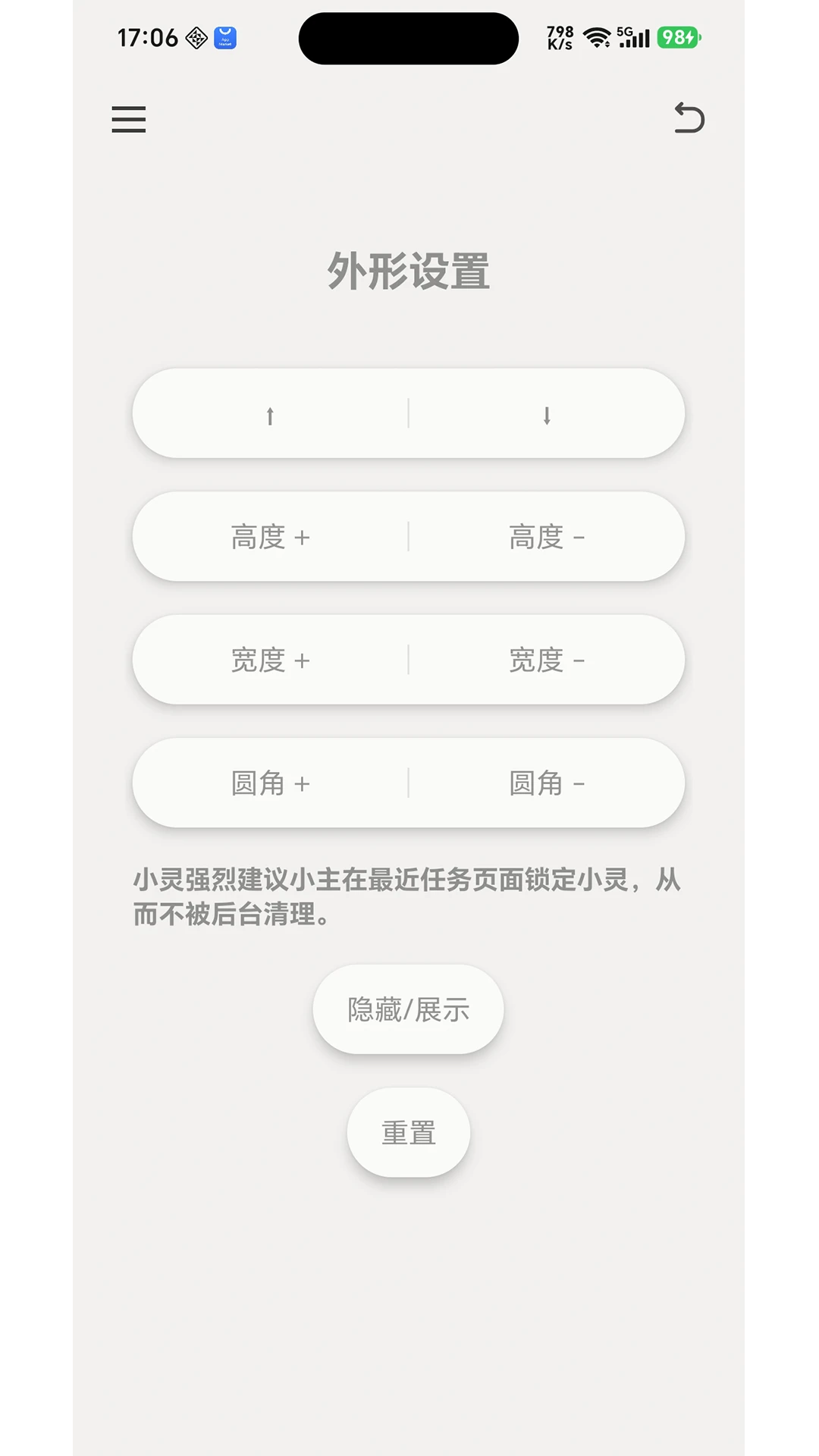Decrease width with 宽度 -
Viewport: 819px width, 1456px height.
tap(547, 661)
